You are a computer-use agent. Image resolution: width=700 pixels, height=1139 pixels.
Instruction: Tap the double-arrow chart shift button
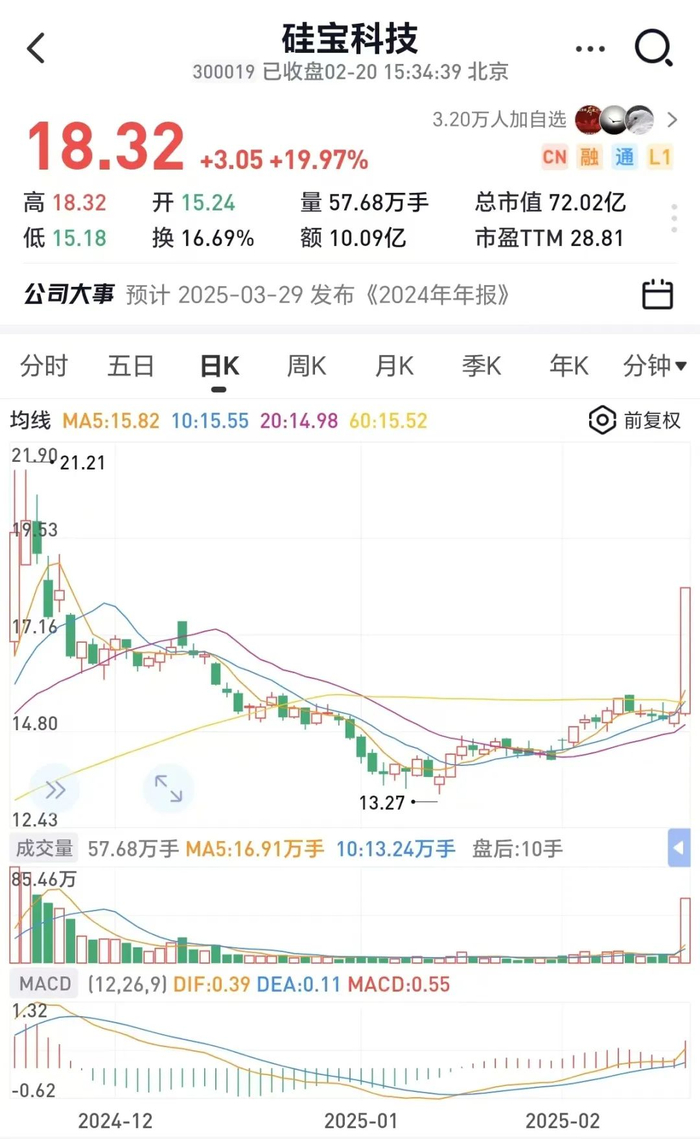click(x=54, y=790)
